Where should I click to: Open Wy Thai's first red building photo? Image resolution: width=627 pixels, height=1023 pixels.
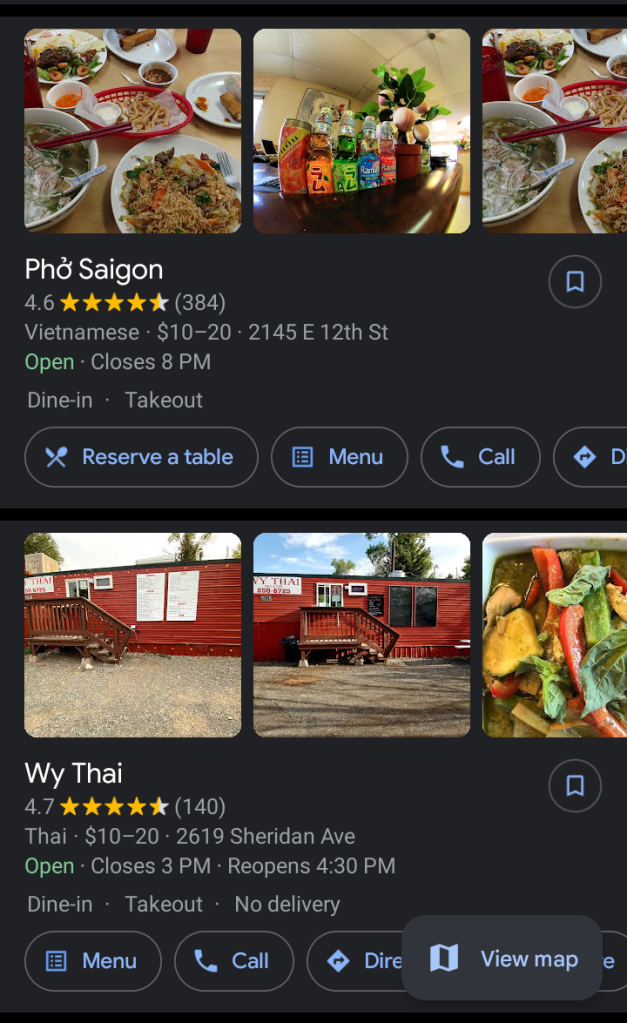pos(132,634)
